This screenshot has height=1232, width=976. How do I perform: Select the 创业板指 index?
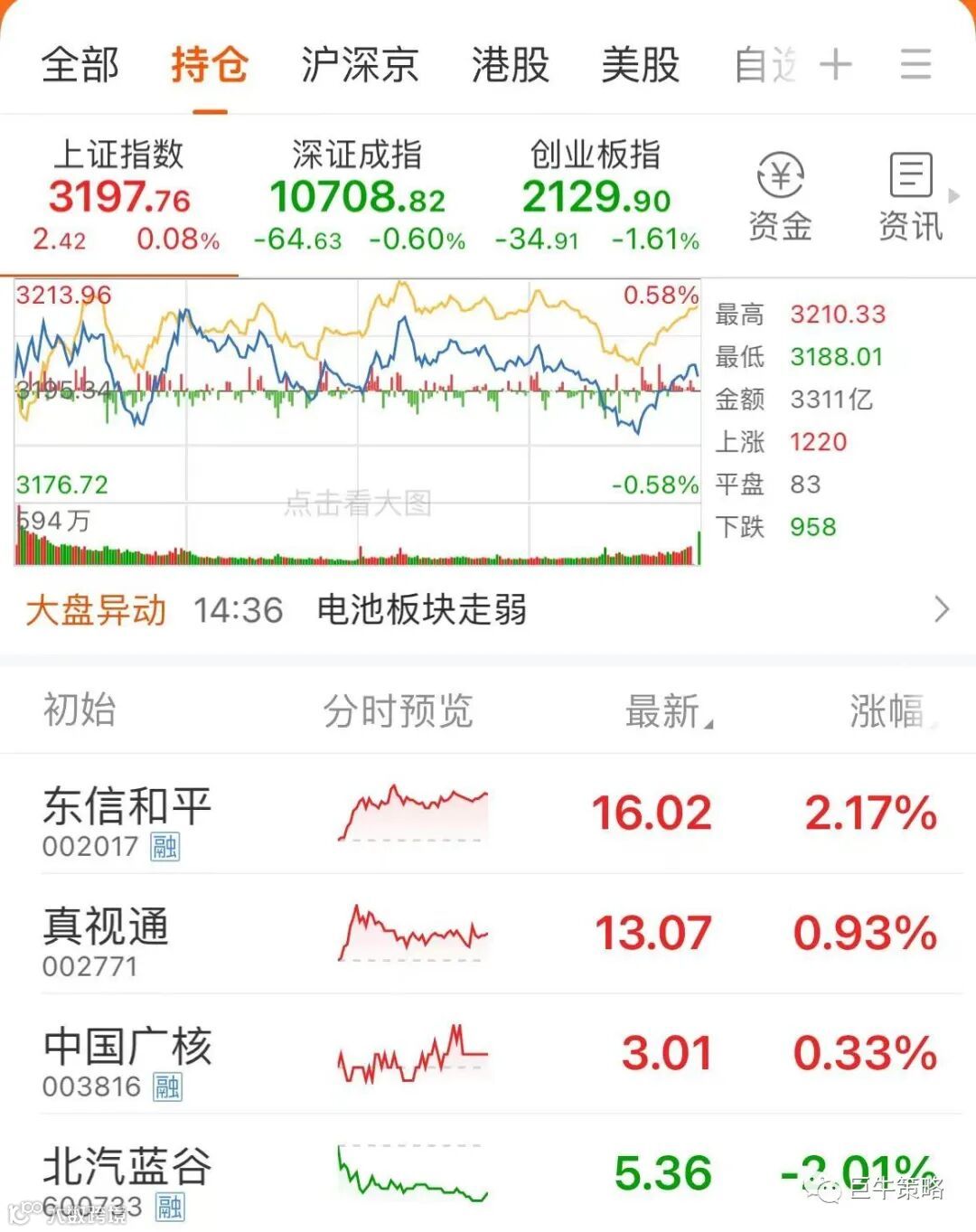[x=596, y=196]
